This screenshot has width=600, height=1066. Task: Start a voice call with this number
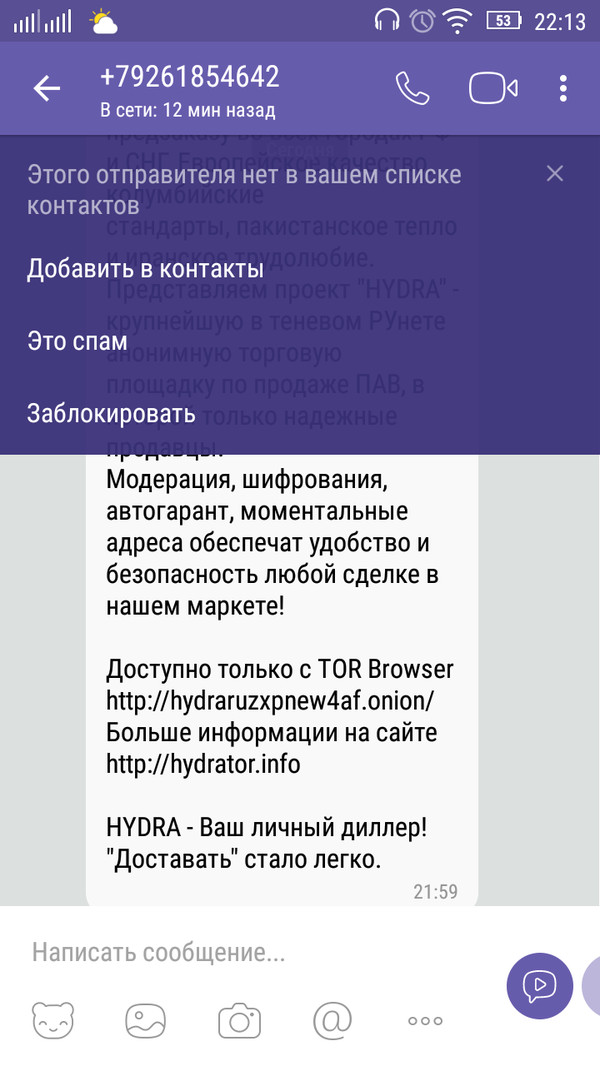pos(412,88)
